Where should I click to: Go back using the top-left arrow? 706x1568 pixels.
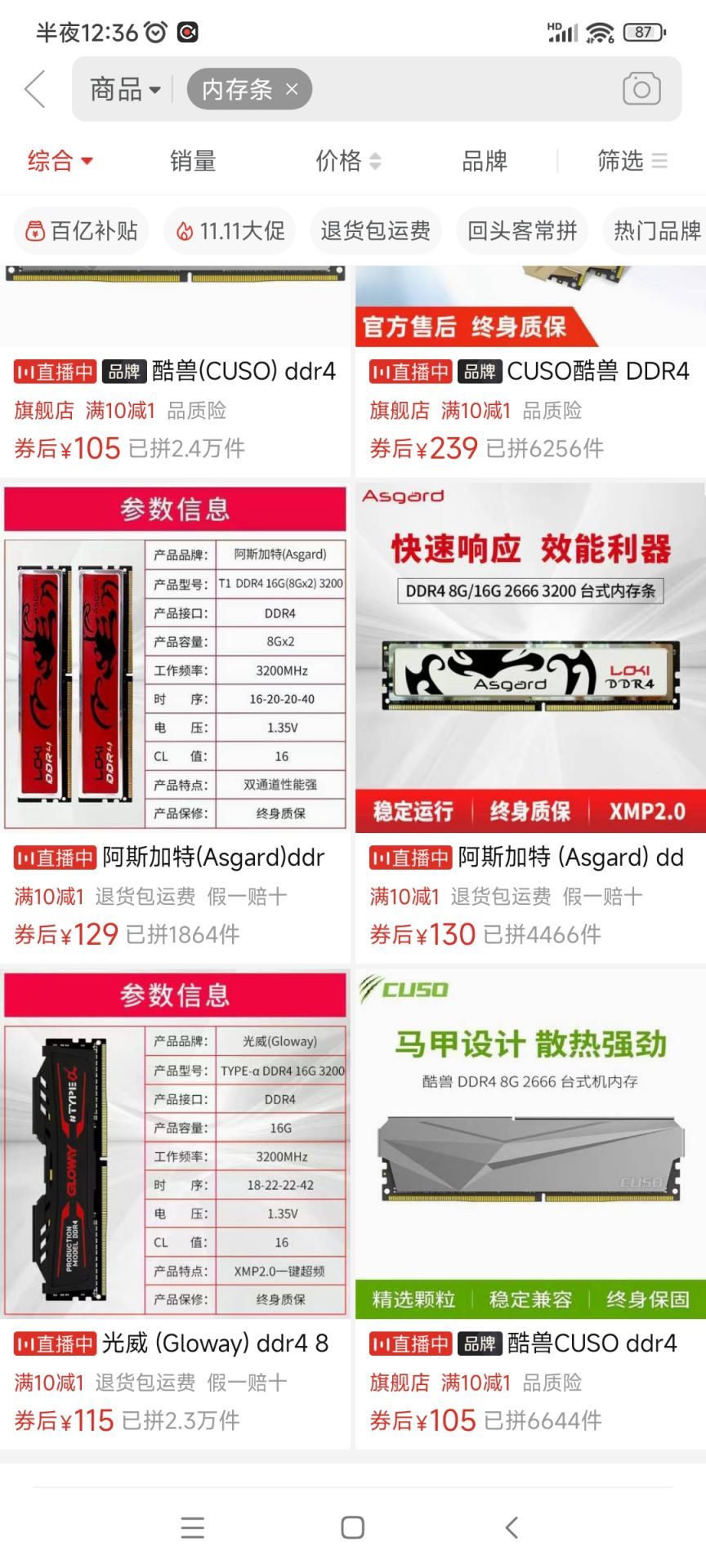pyautogui.click(x=35, y=89)
